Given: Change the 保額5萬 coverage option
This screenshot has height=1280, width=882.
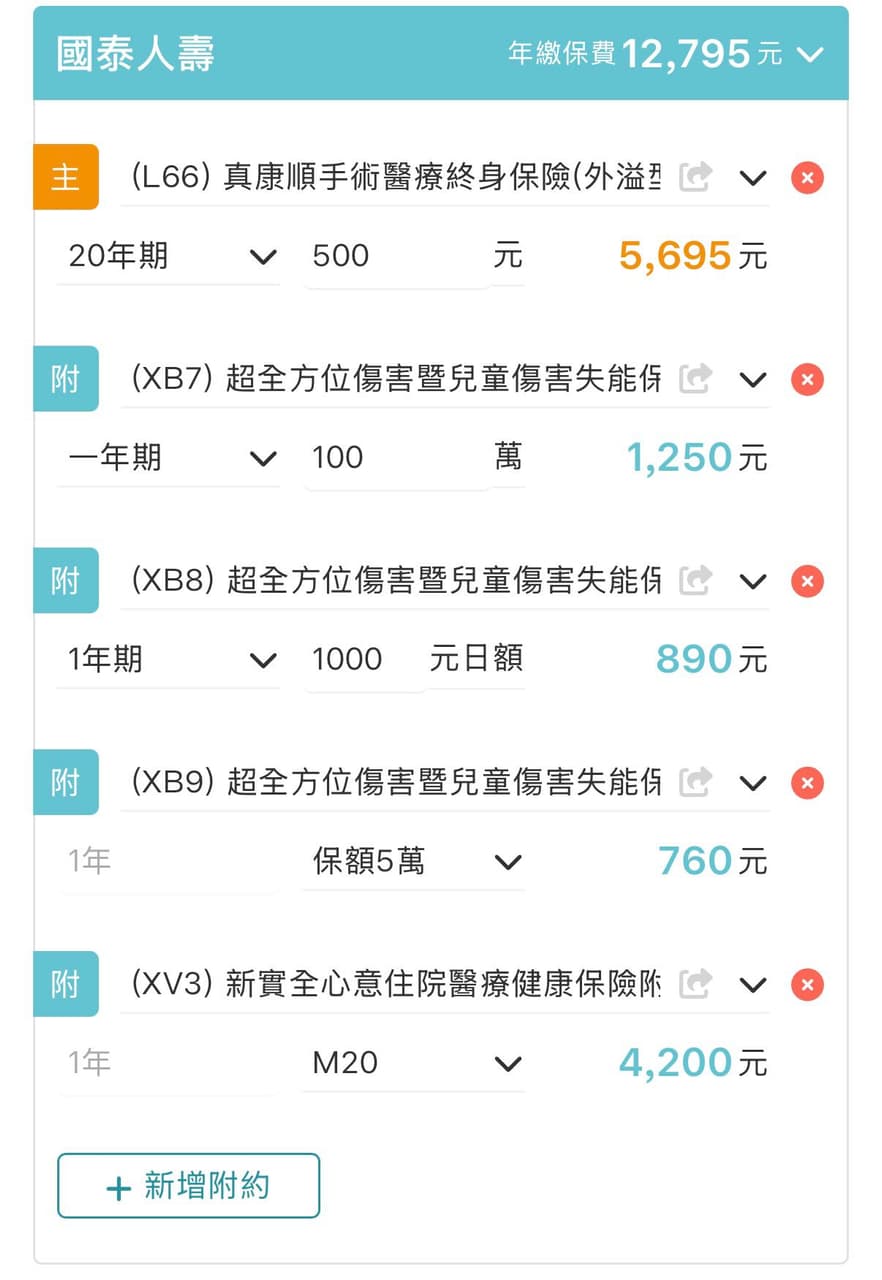Looking at the screenshot, I should click(x=414, y=862).
